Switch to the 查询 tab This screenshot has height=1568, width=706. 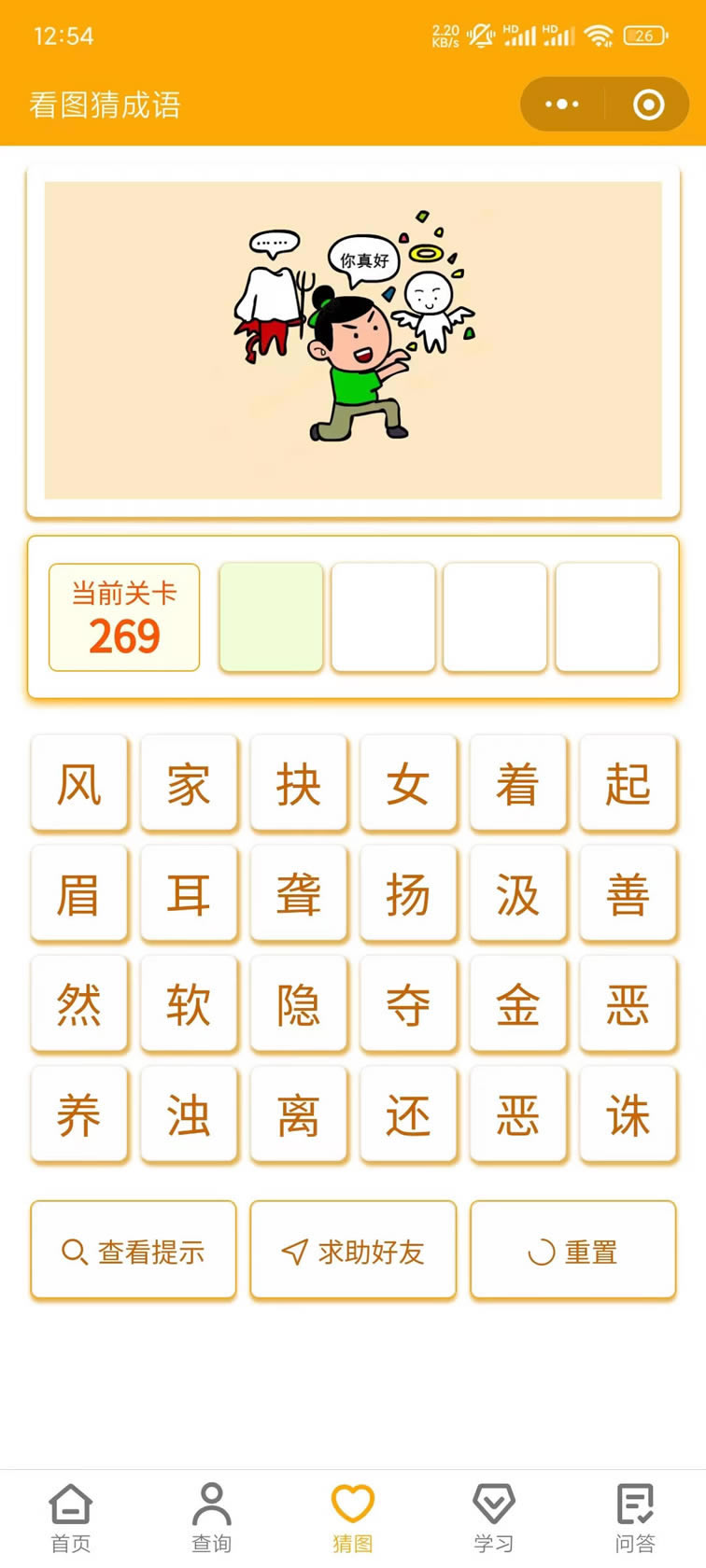coord(212,1519)
